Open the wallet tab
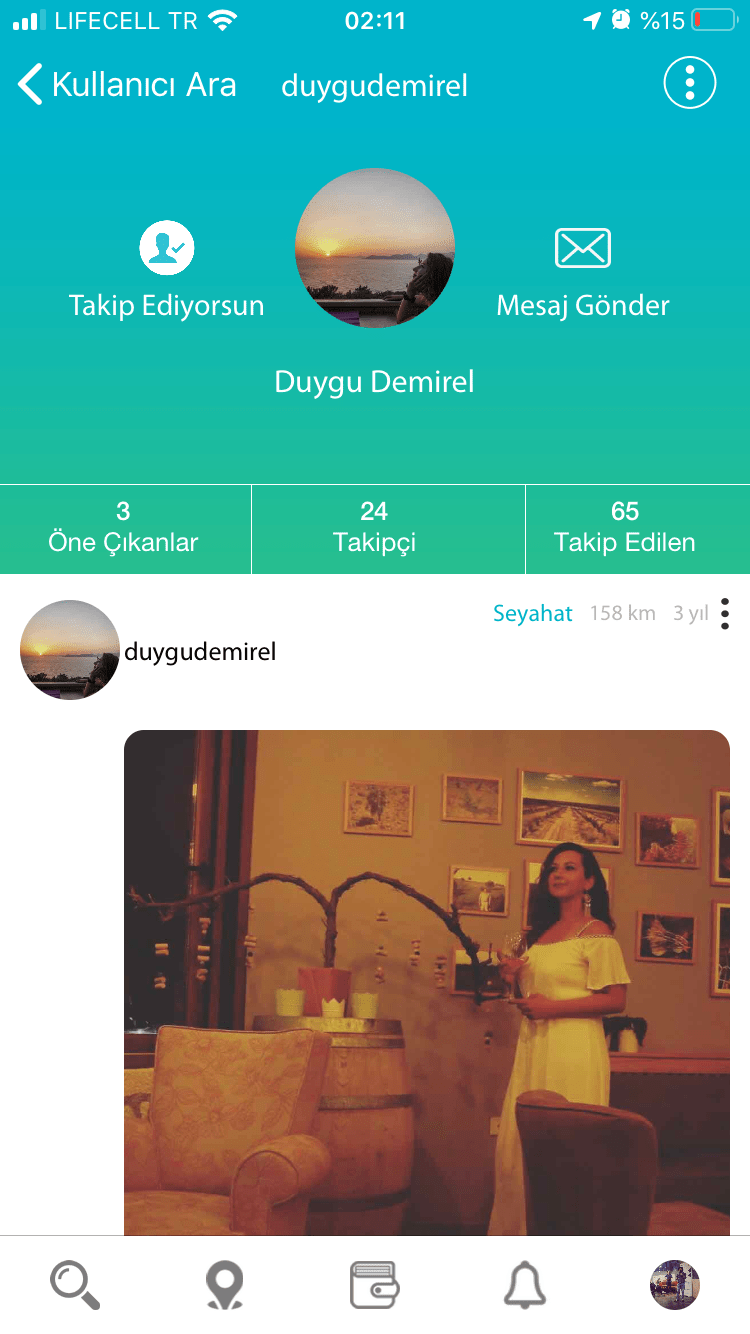The width and height of the screenshot is (750, 1334). (375, 1285)
